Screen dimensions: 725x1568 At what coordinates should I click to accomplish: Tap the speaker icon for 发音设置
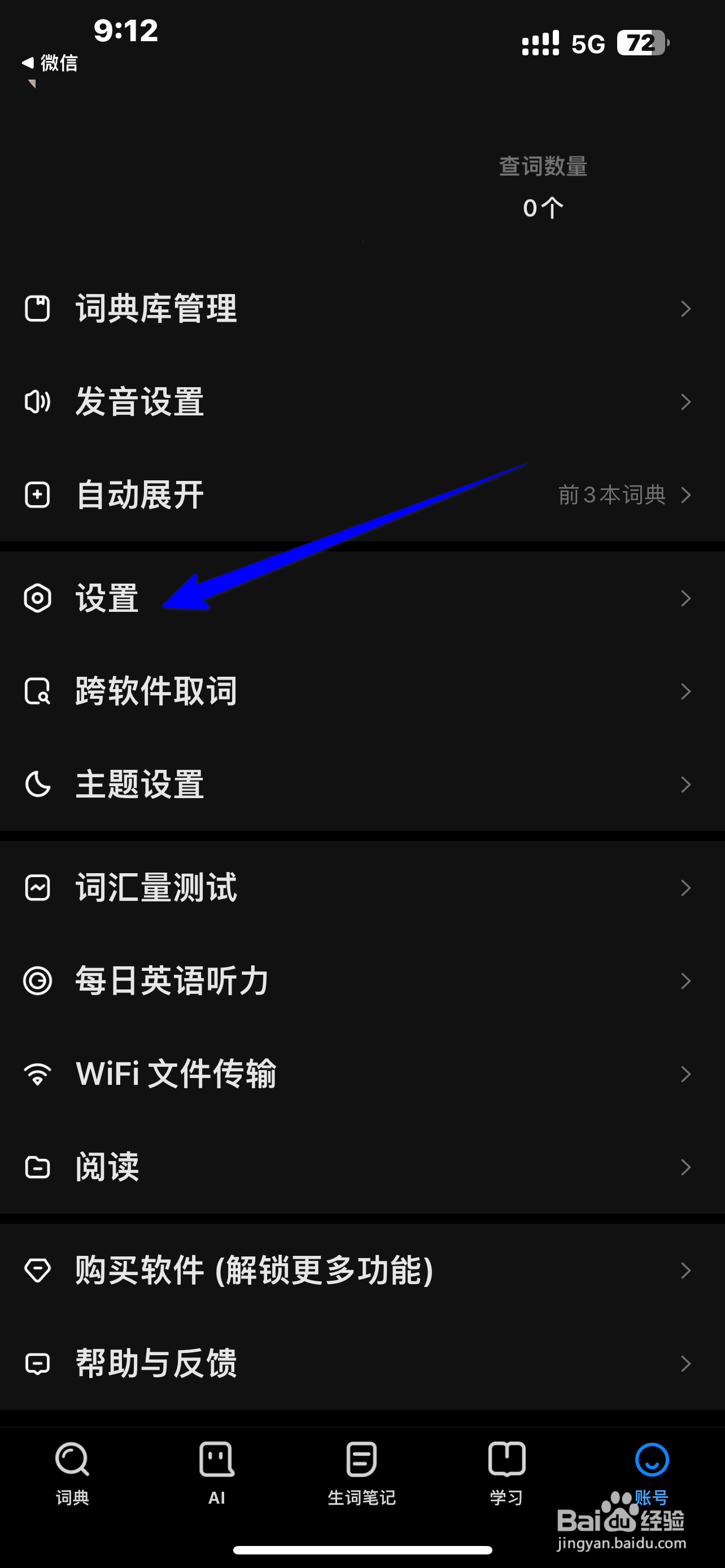click(37, 402)
